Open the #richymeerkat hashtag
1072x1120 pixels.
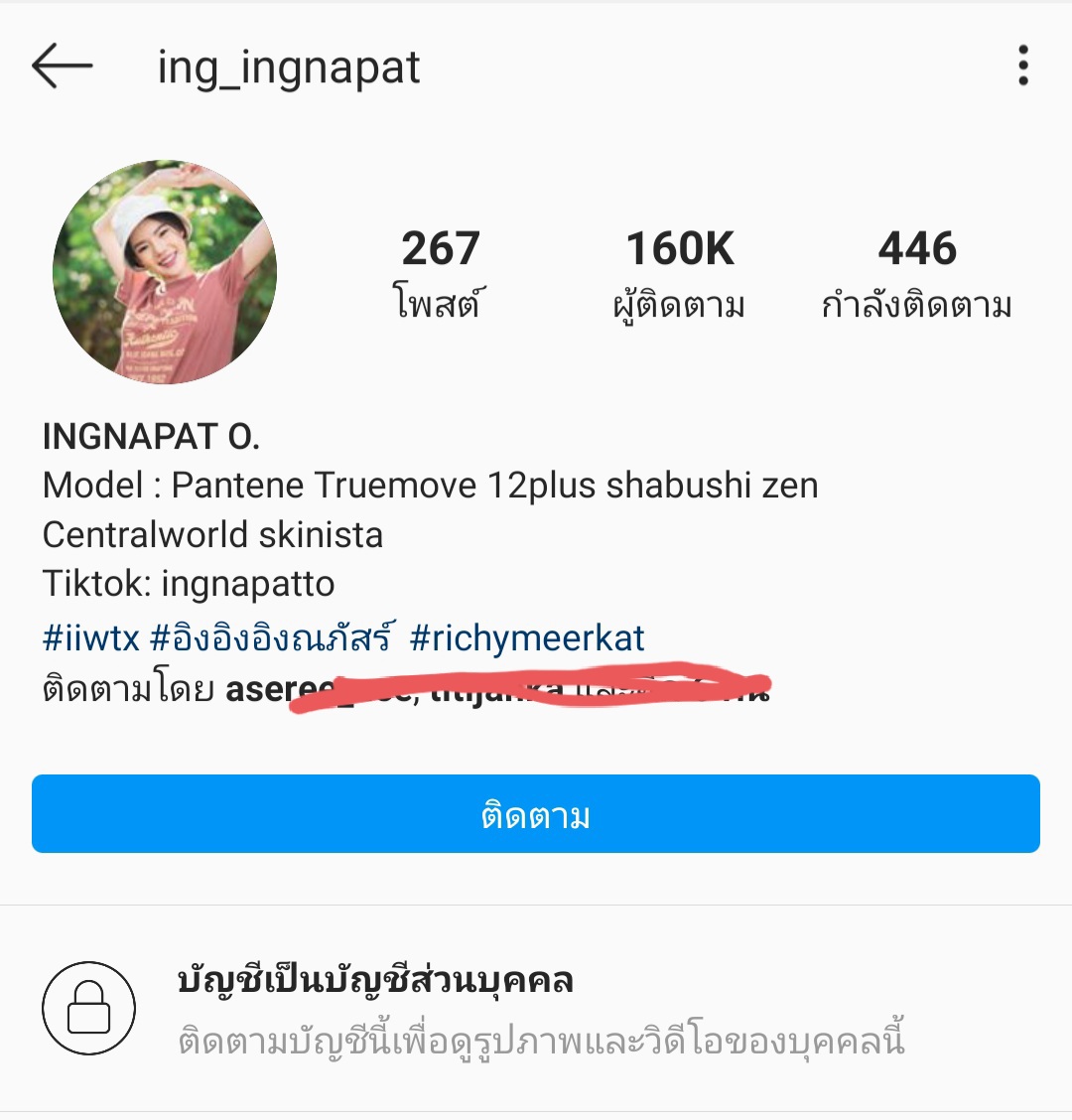527,637
